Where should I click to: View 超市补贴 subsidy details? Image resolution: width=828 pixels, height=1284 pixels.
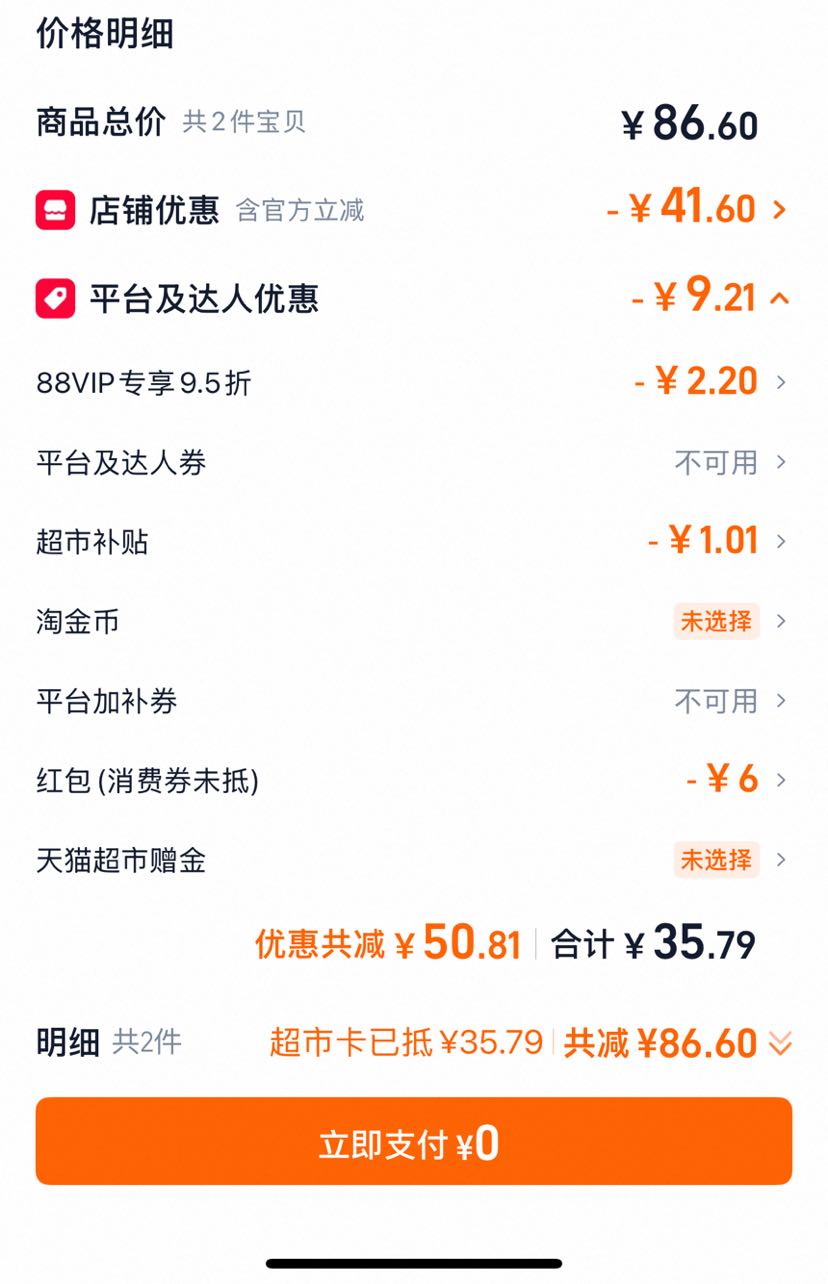(x=414, y=542)
